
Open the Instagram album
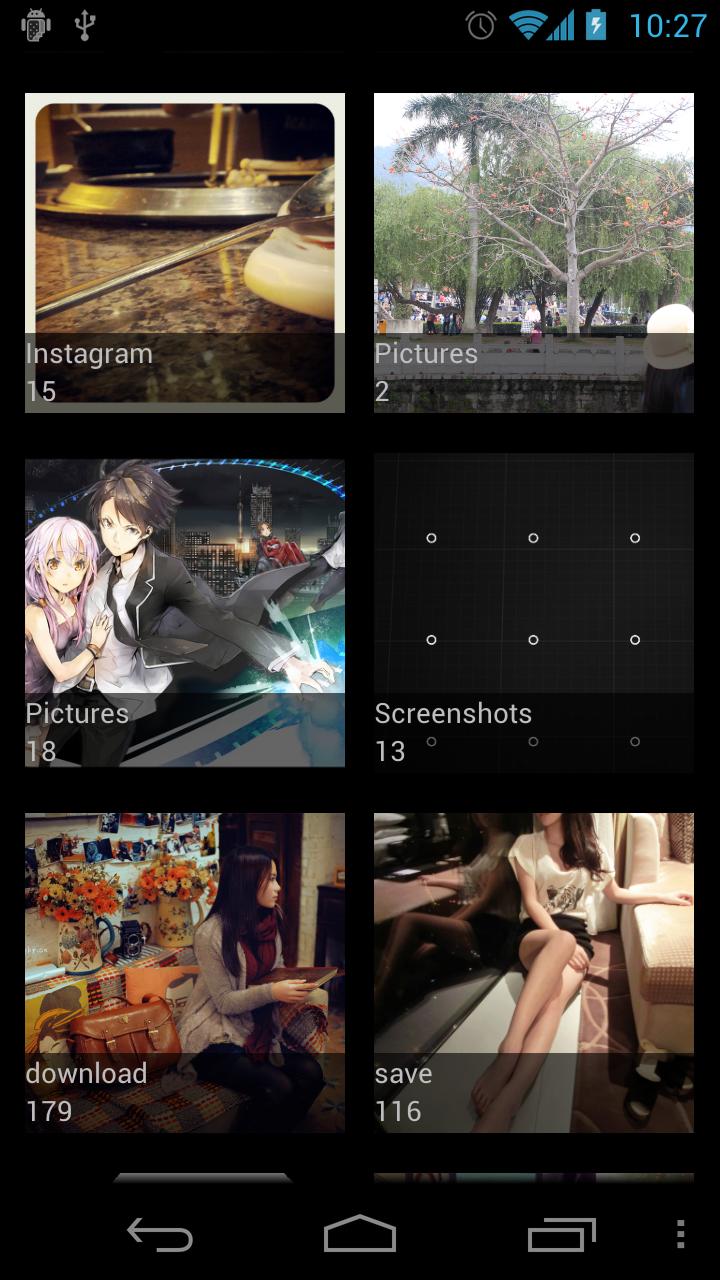pyautogui.click(x=185, y=252)
